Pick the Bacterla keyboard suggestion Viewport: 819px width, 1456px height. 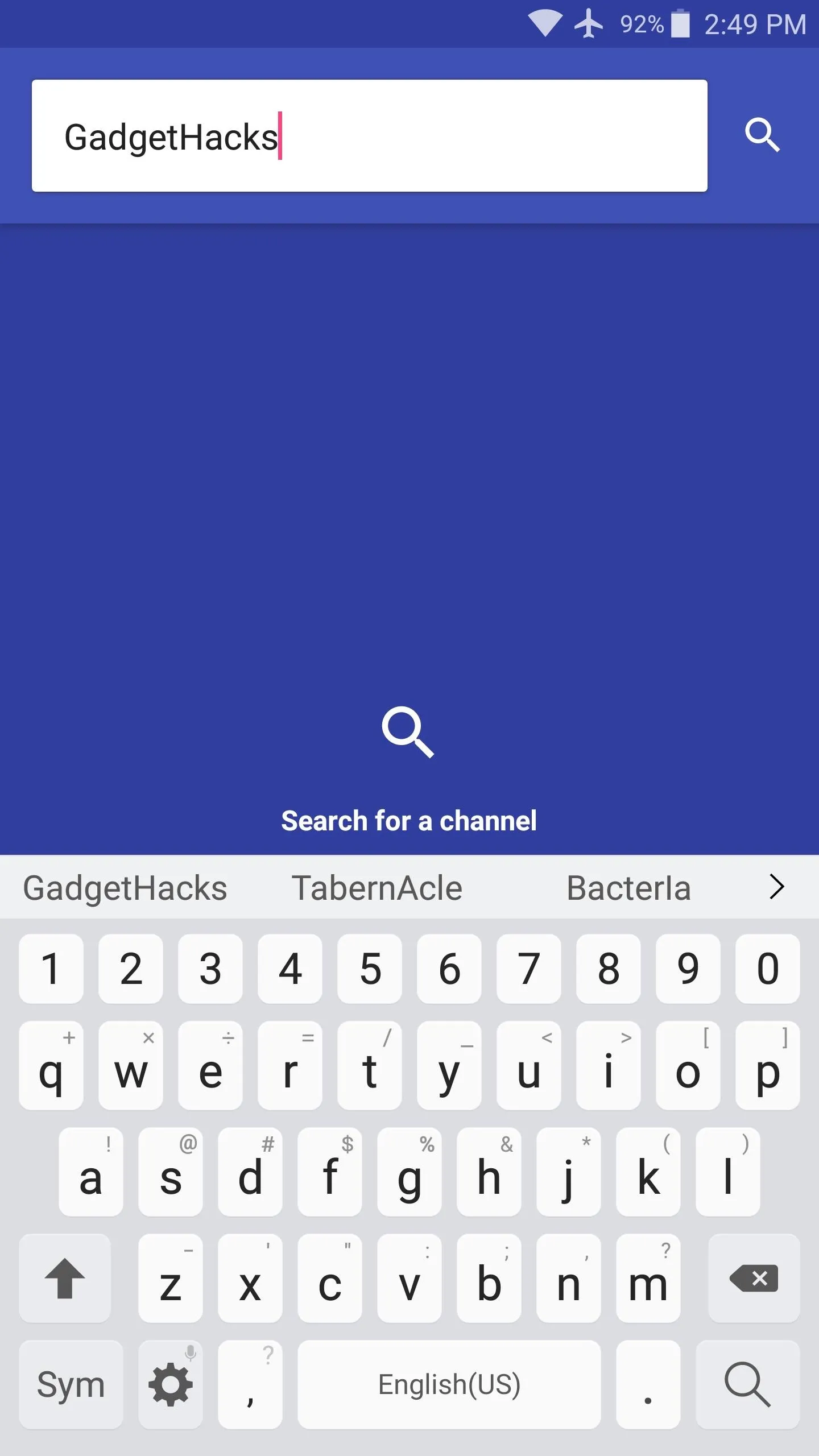click(x=628, y=888)
